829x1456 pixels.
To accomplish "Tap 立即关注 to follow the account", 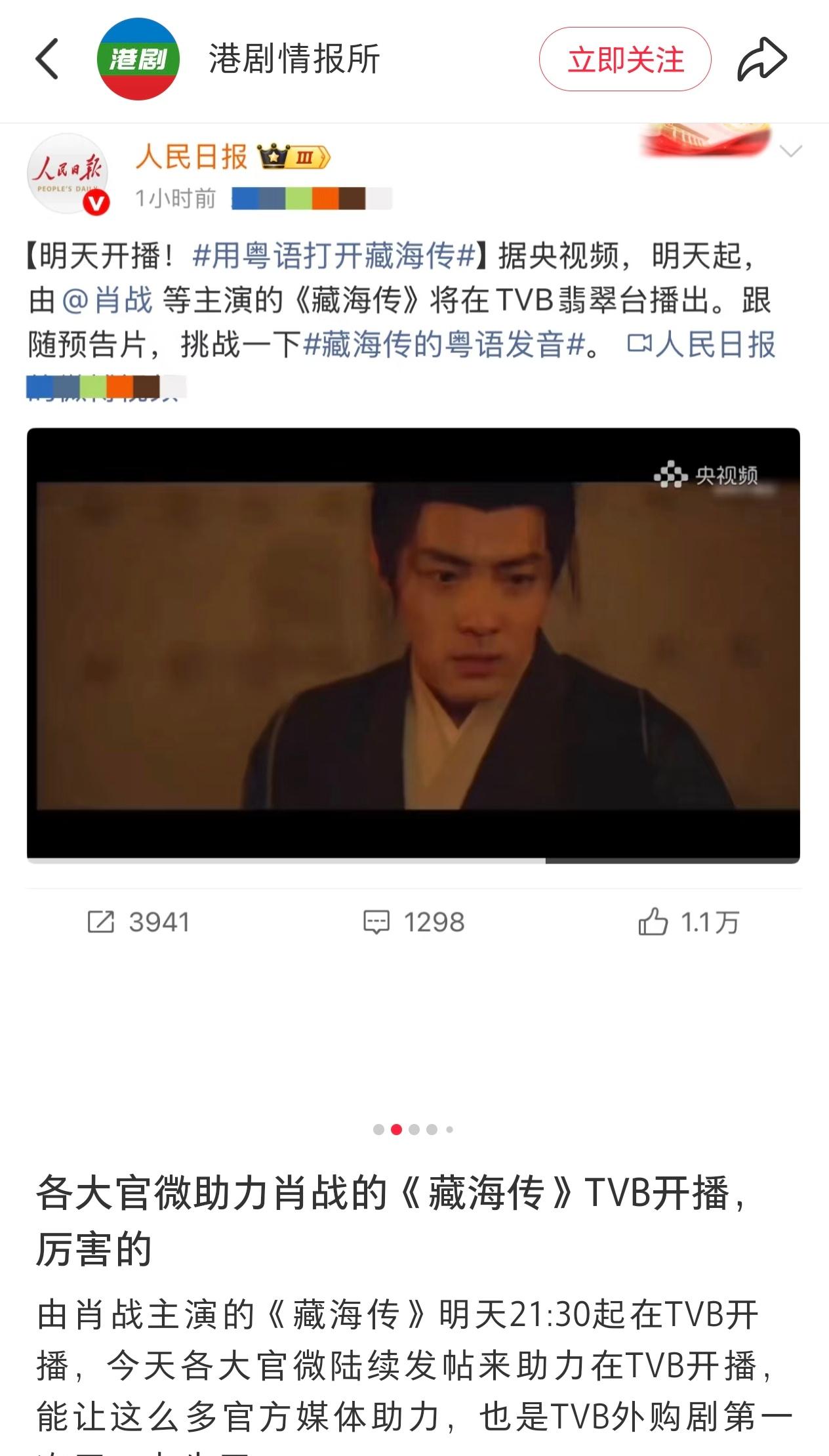I will coord(625,60).
